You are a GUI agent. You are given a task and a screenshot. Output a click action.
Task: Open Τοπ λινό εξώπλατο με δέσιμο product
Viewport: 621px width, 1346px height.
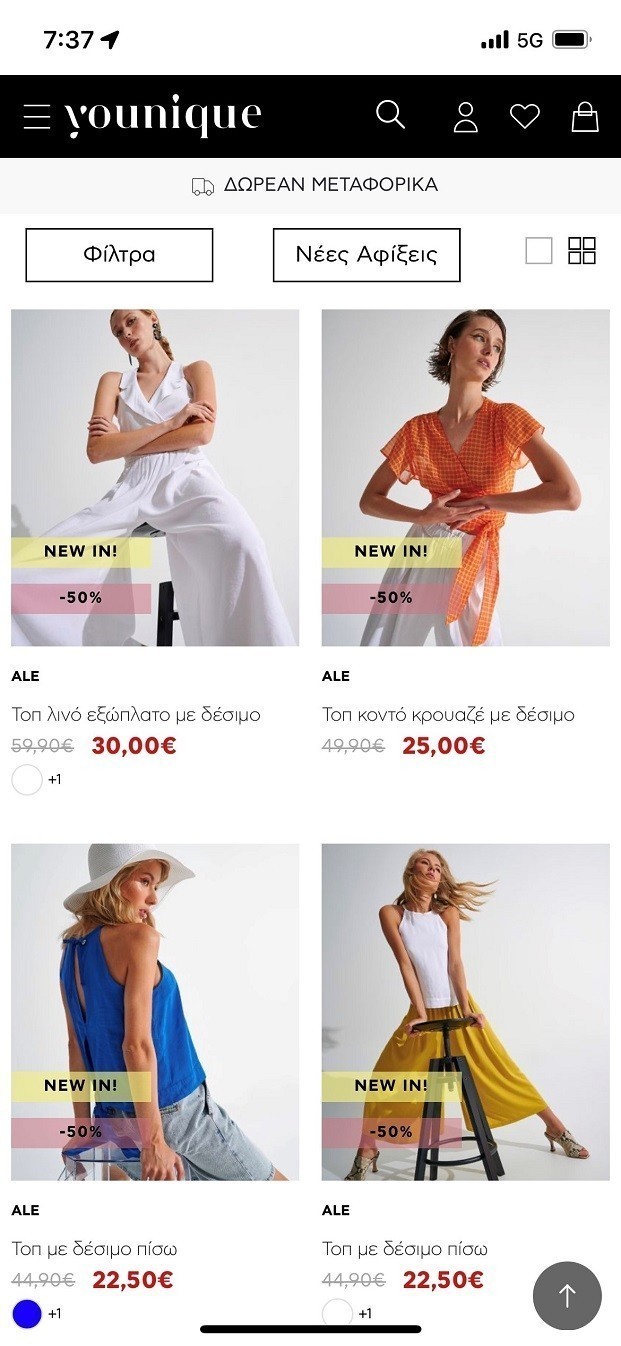[x=155, y=477]
